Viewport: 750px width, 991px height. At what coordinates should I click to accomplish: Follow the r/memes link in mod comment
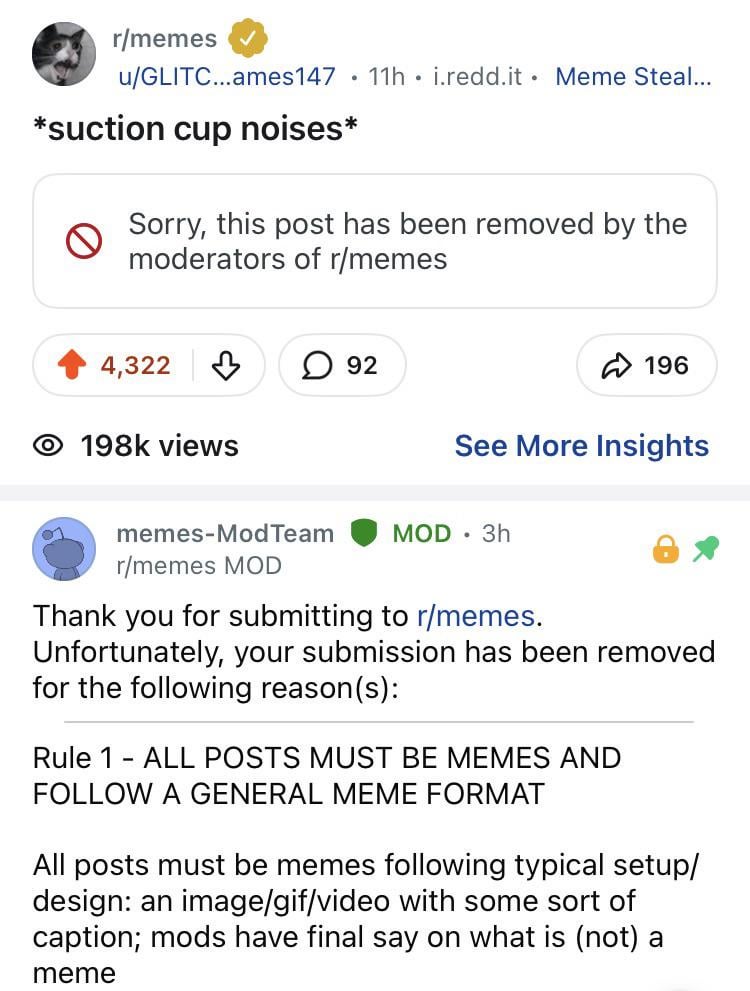(x=476, y=616)
